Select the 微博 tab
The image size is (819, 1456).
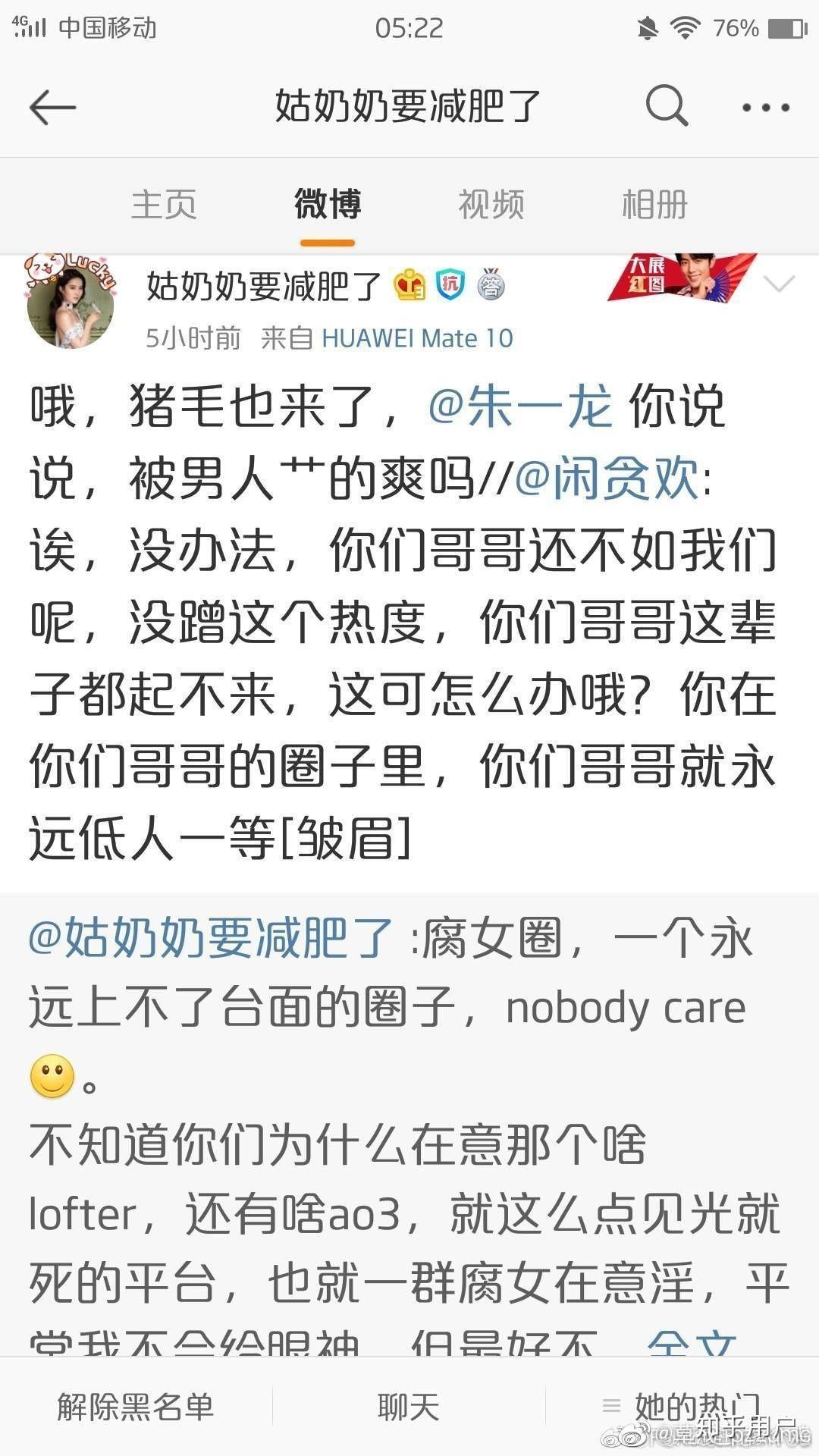pyautogui.click(x=328, y=205)
